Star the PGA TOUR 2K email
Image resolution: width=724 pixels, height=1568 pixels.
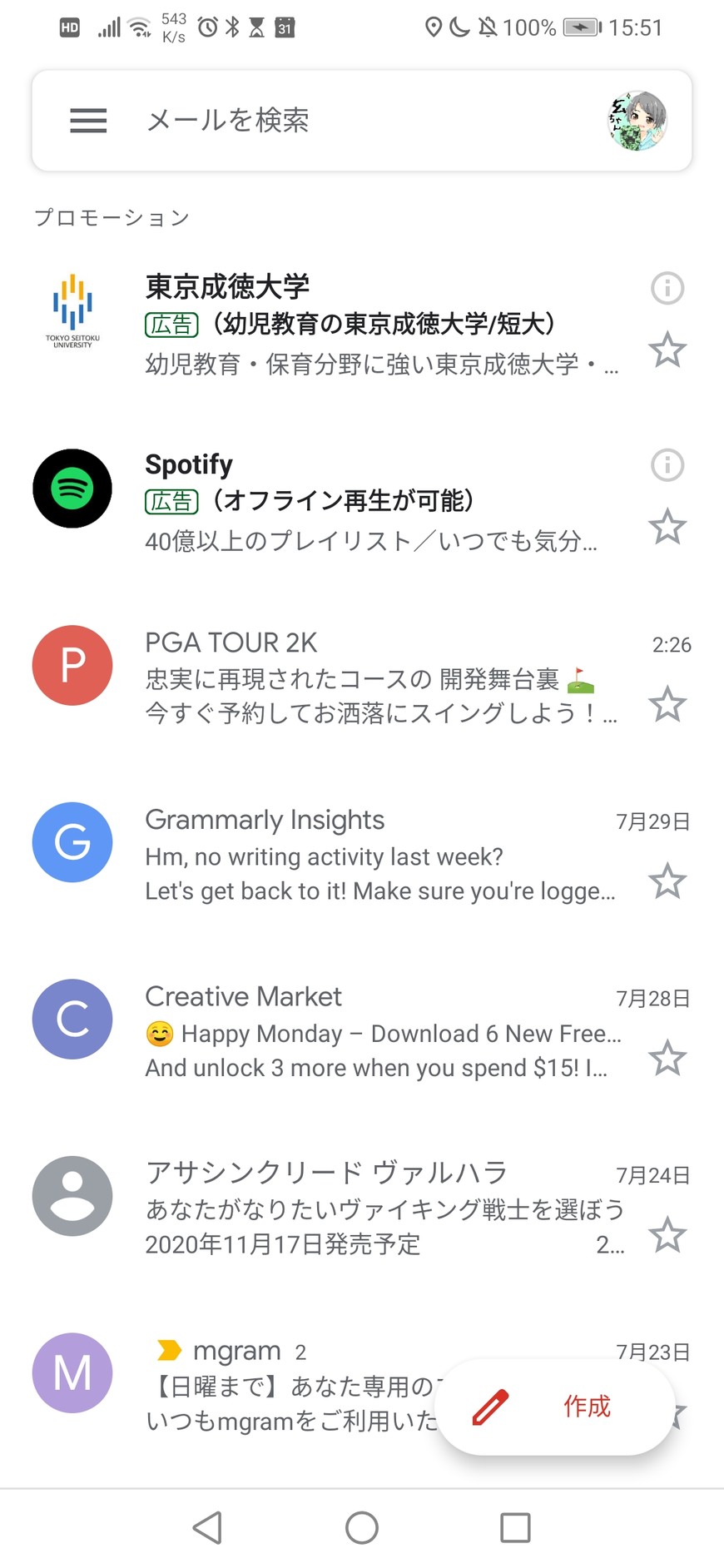tap(667, 705)
